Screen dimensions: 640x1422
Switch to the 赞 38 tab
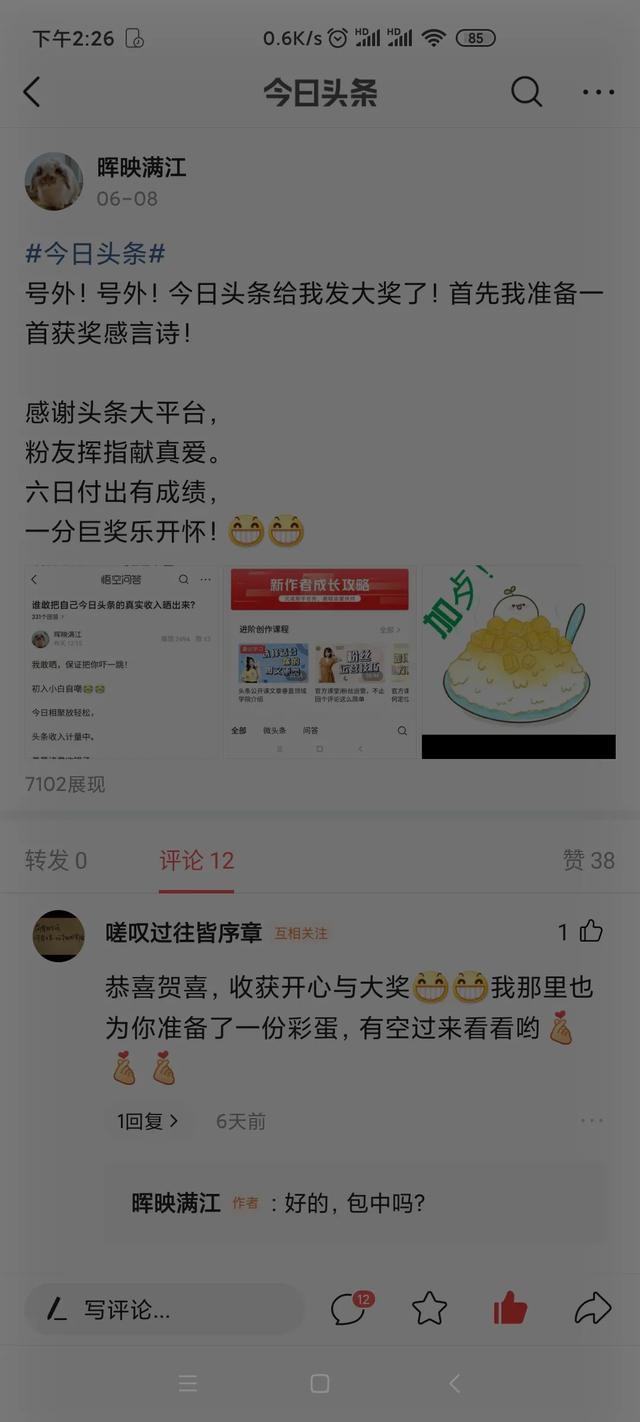tap(588, 860)
